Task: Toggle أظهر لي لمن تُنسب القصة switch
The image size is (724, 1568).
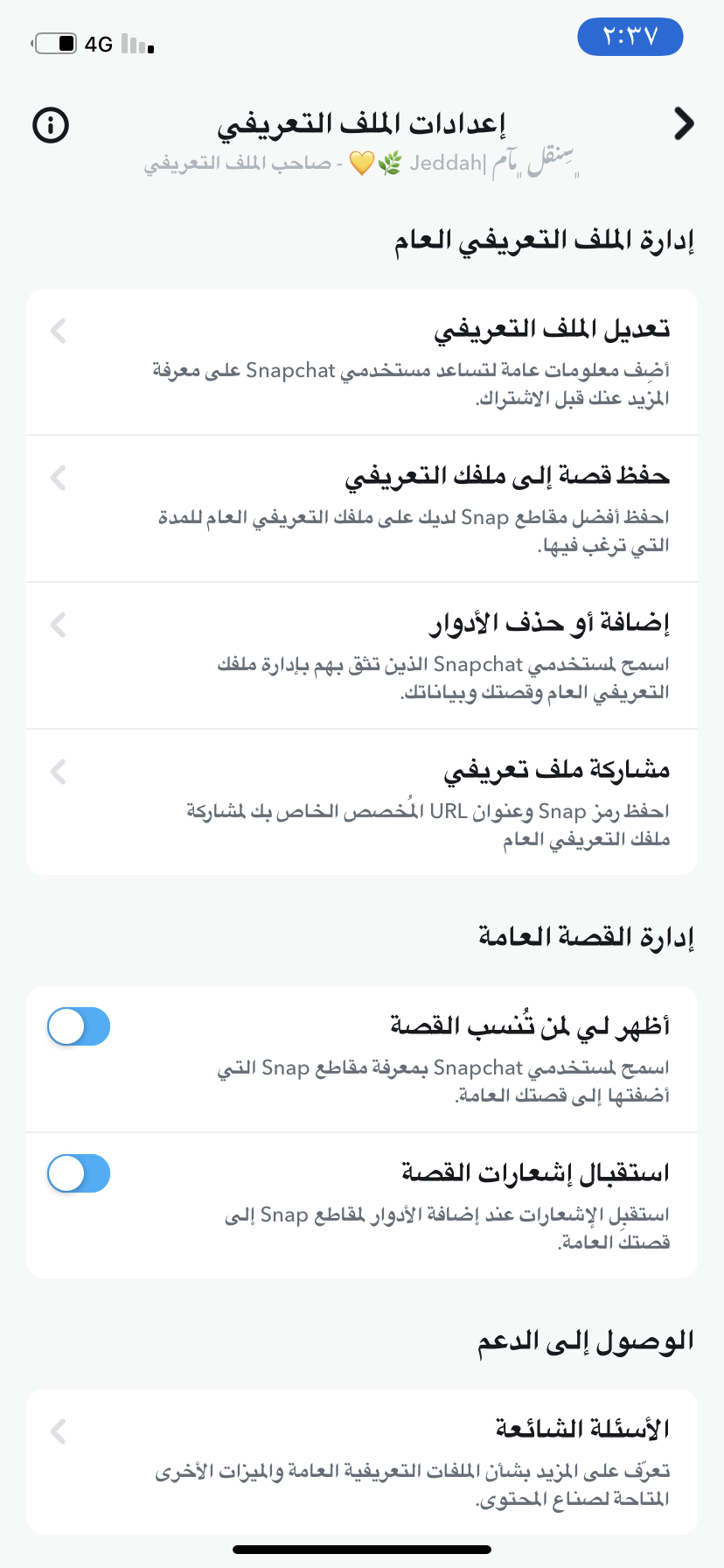Action: click(79, 1026)
